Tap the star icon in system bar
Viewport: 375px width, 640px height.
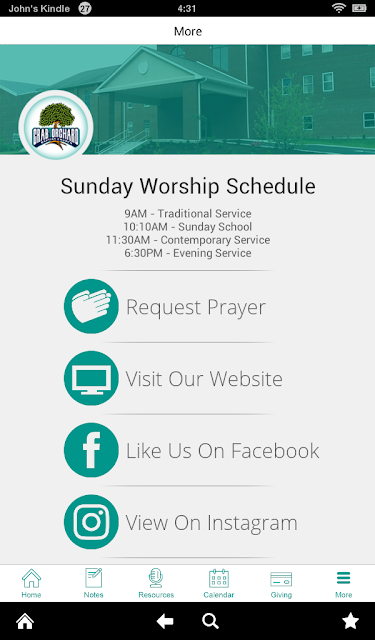tap(350, 621)
